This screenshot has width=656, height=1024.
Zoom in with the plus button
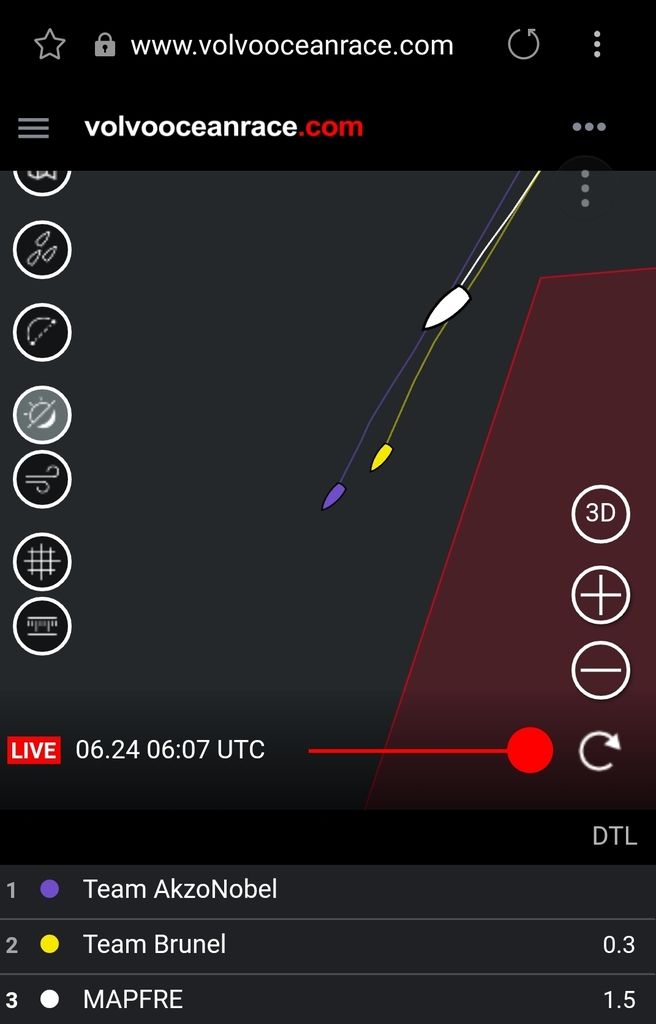coord(600,596)
